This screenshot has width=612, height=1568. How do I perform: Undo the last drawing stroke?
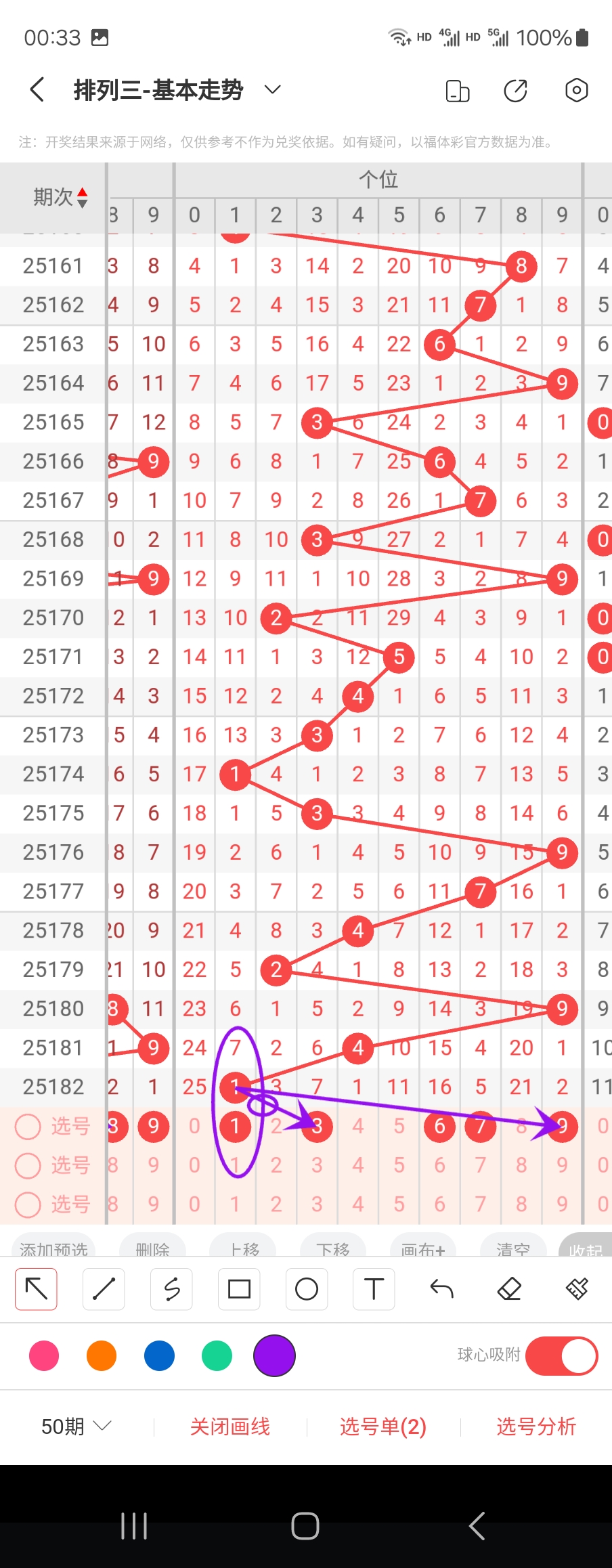441,1288
